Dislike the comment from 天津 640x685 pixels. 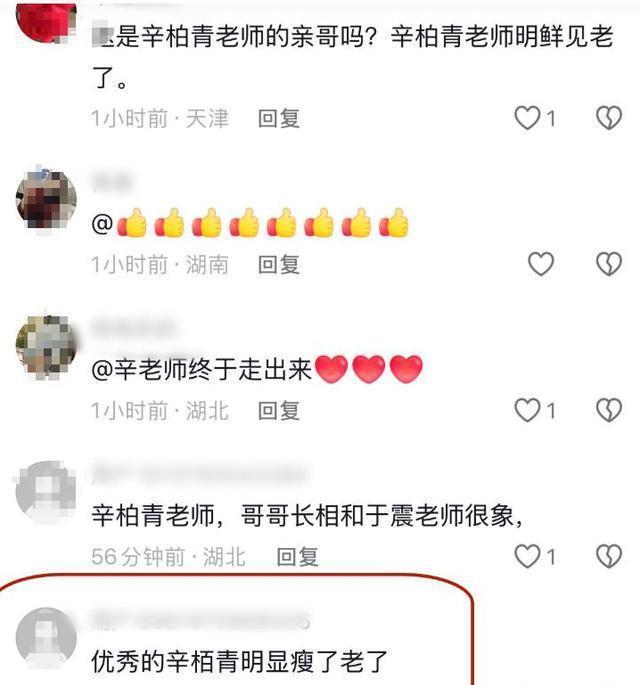pyautogui.click(x=609, y=118)
